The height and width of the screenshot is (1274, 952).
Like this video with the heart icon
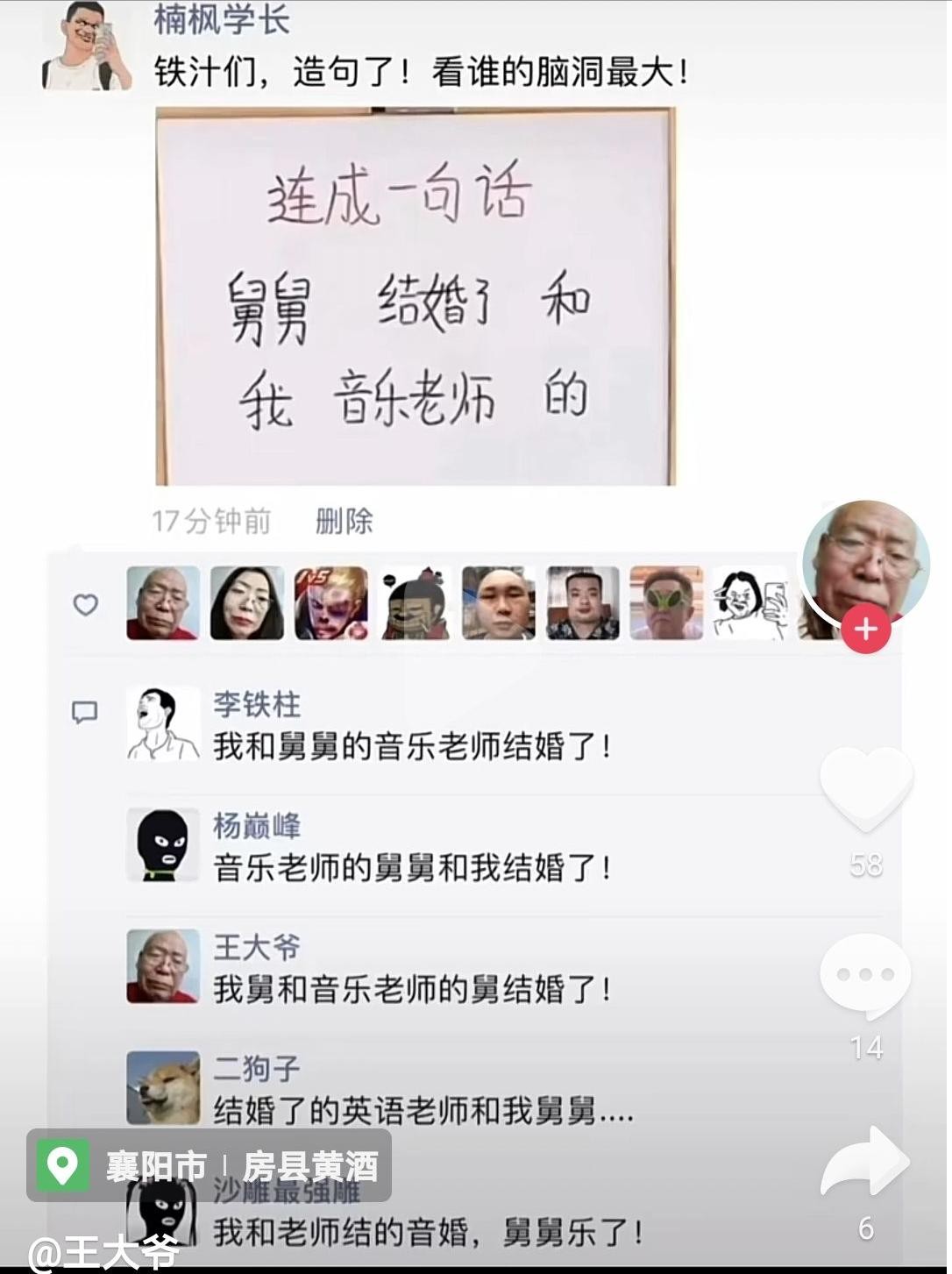[x=866, y=786]
